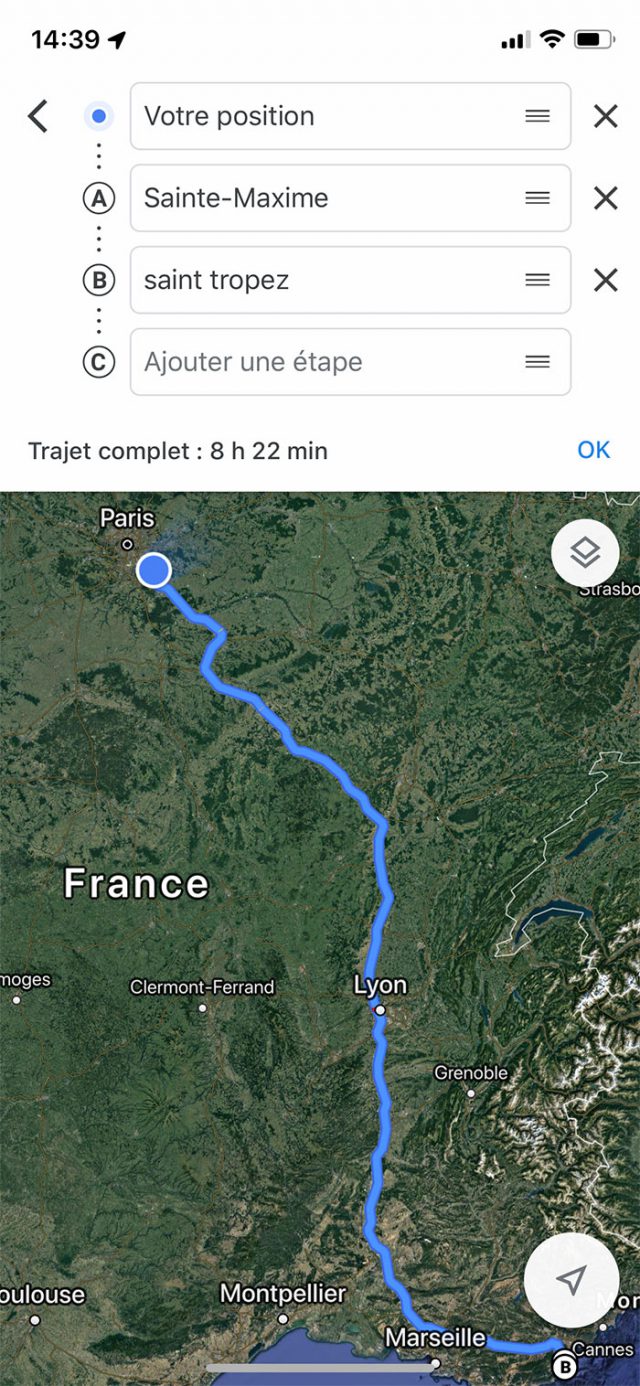Image resolution: width=640 pixels, height=1386 pixels.
Task: Recenter map with the location arrow button
Action: (572, 1280)
